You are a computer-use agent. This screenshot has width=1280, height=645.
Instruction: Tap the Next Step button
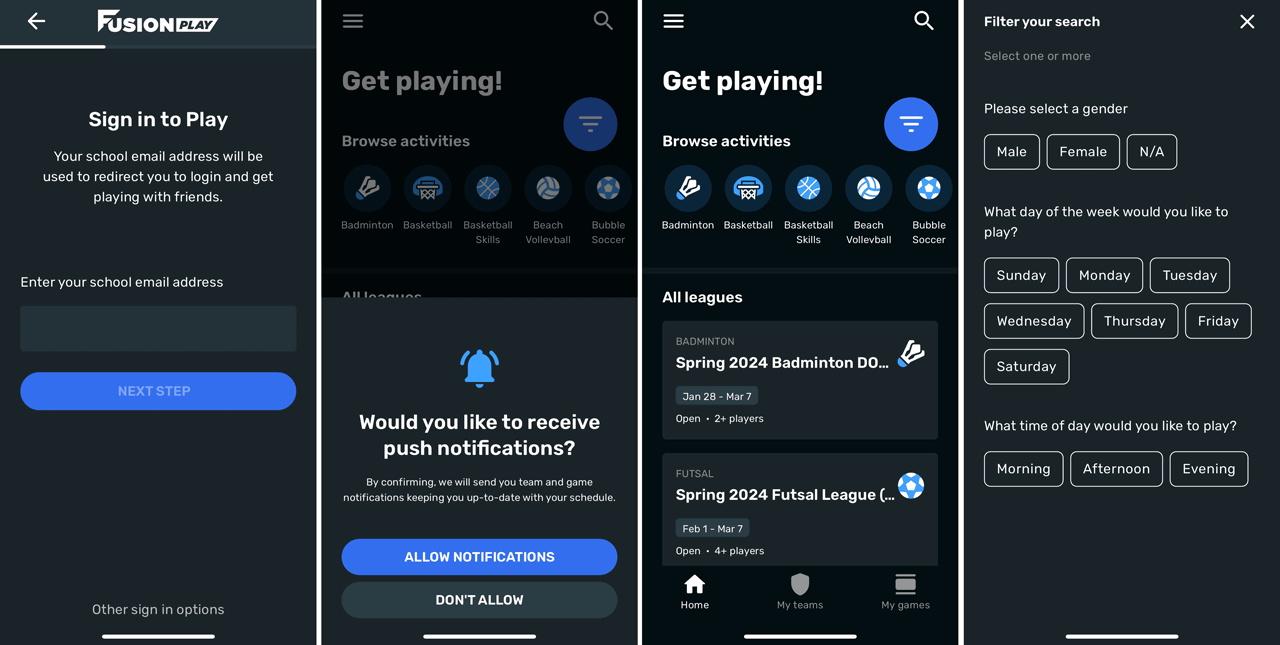(158, 391)
